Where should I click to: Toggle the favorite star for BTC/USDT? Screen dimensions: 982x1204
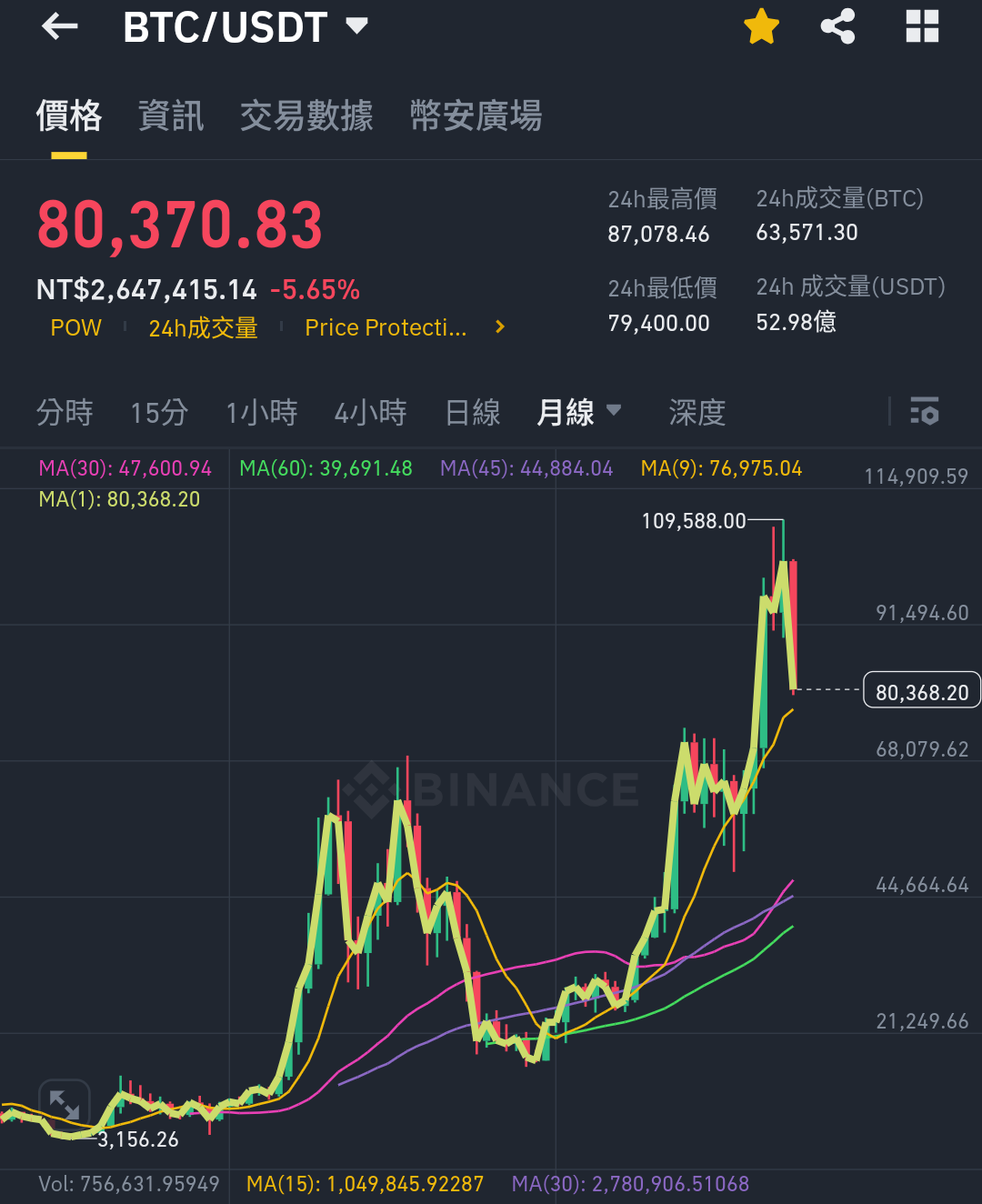(x=761, y=27)
